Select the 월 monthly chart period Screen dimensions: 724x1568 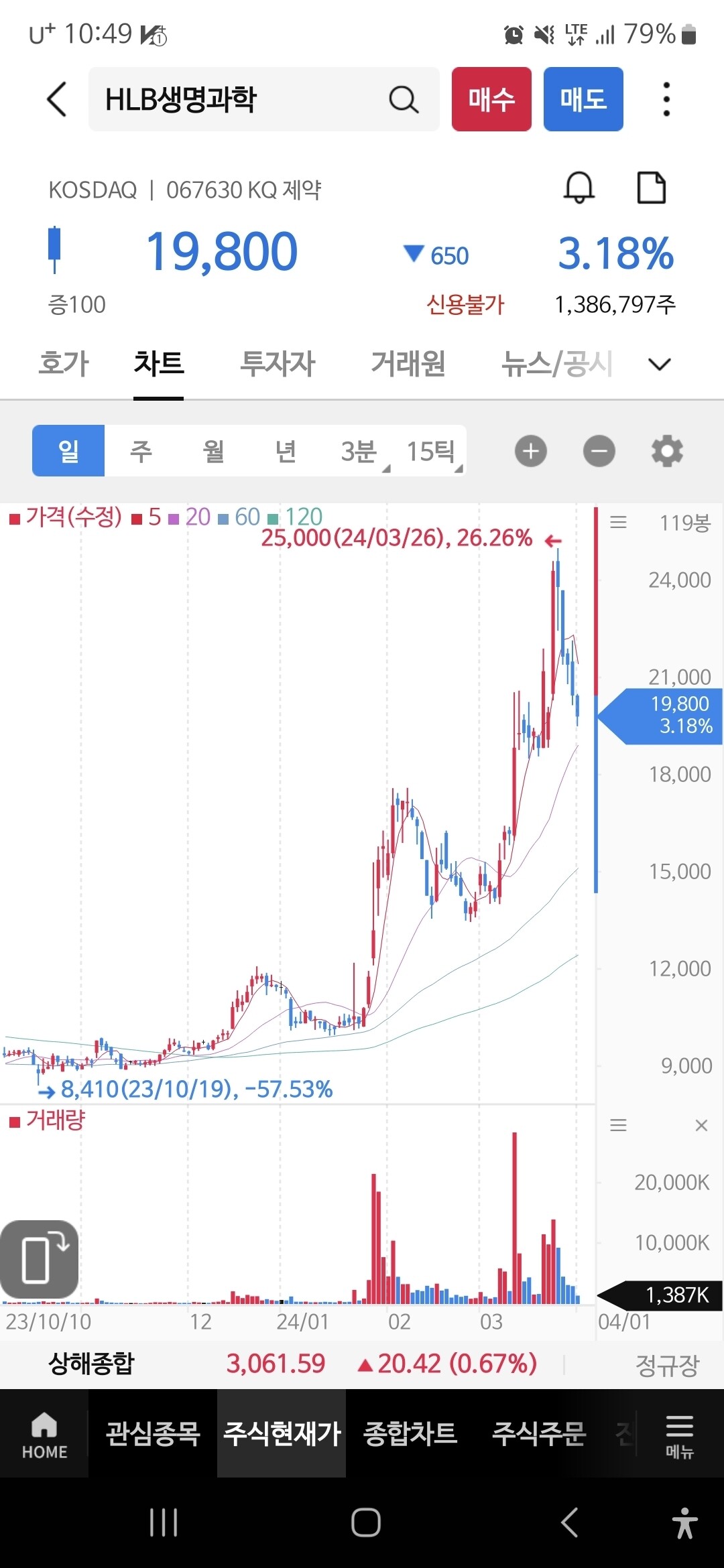tap(213, 451)
